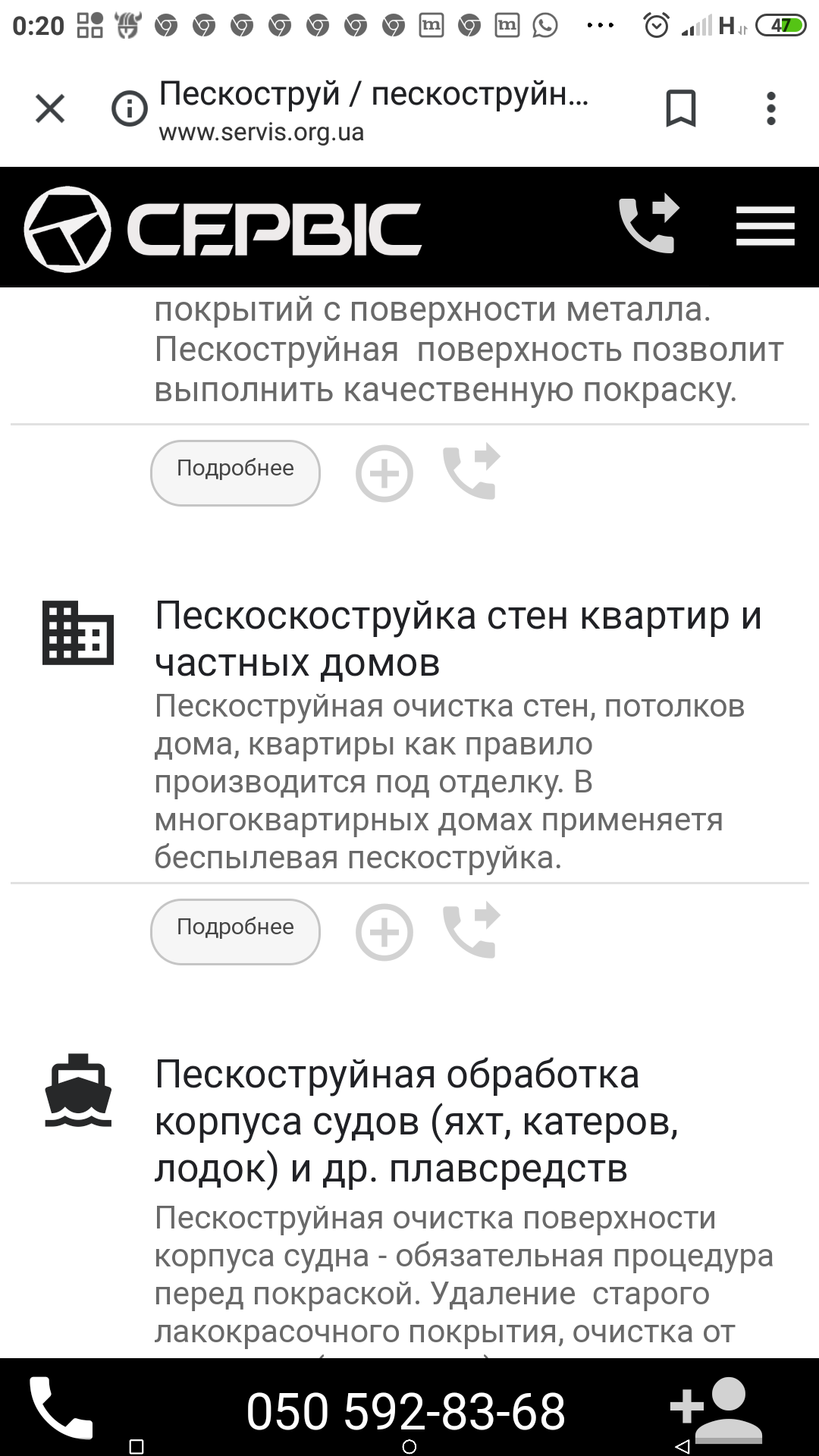Close the browser tab with X
819x1456 pixels.
[x=50, y=108]
